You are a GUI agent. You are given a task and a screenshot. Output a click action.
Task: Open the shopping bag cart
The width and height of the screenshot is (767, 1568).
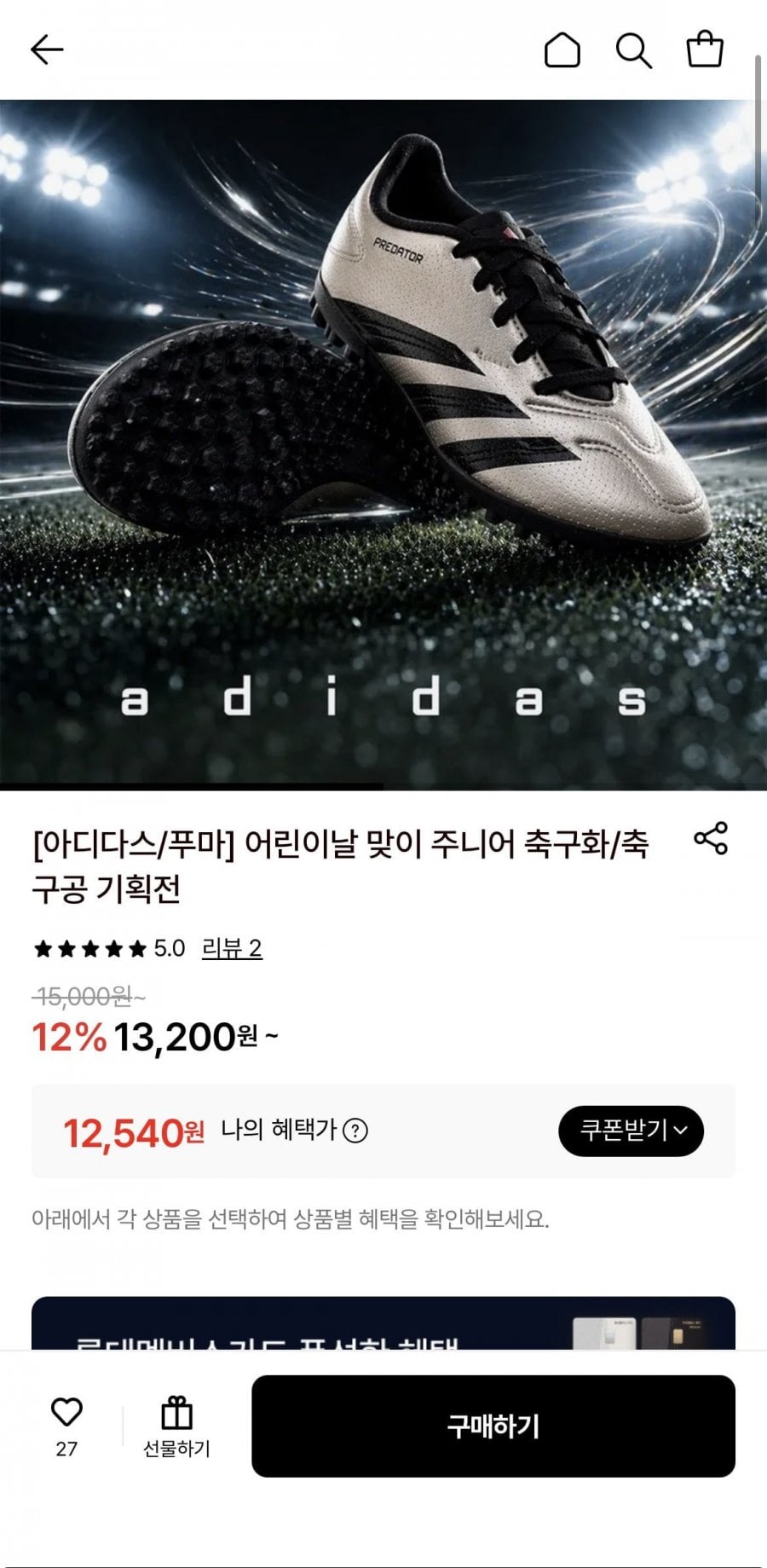click(705, 49)
